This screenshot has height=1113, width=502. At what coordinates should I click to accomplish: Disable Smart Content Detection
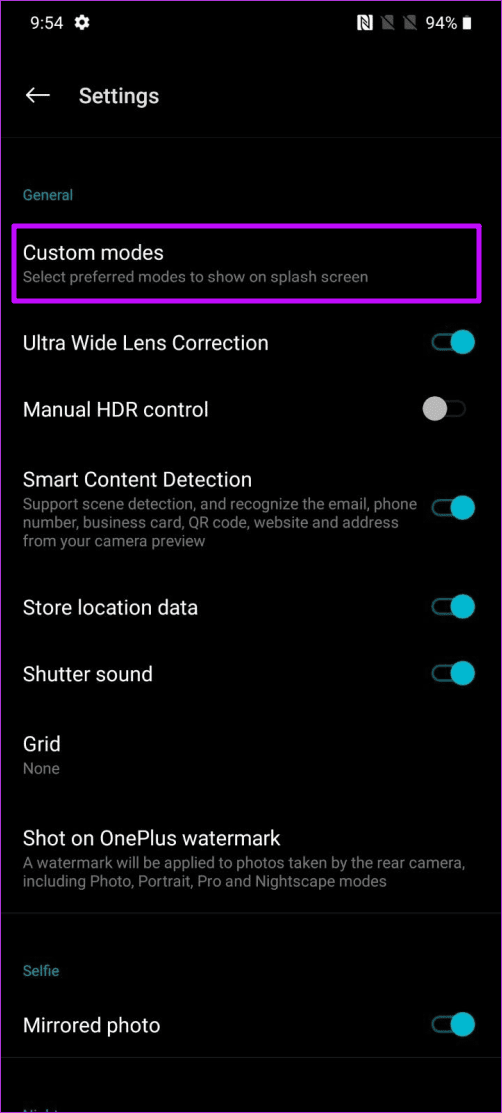tap(453, 508)
